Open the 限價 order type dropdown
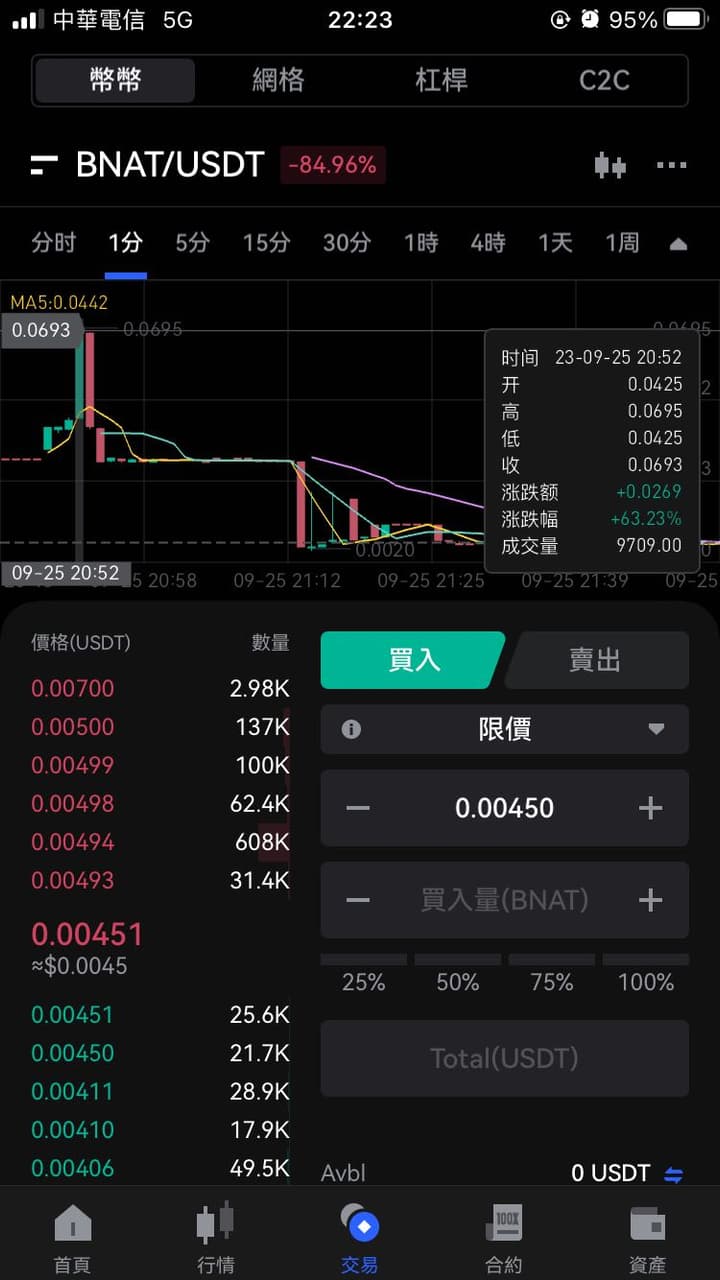The height and width of the screenshot is (1280, 720). click(504, 730)
